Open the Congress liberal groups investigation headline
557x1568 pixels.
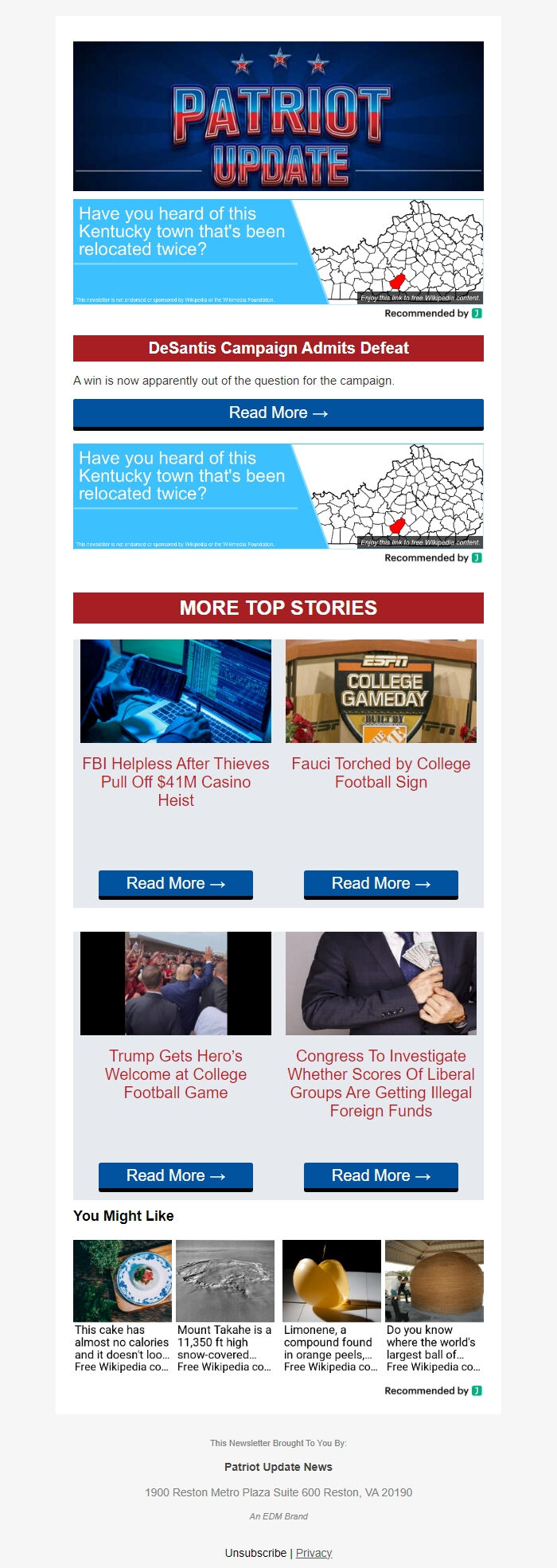click(x=380, y=1083)
